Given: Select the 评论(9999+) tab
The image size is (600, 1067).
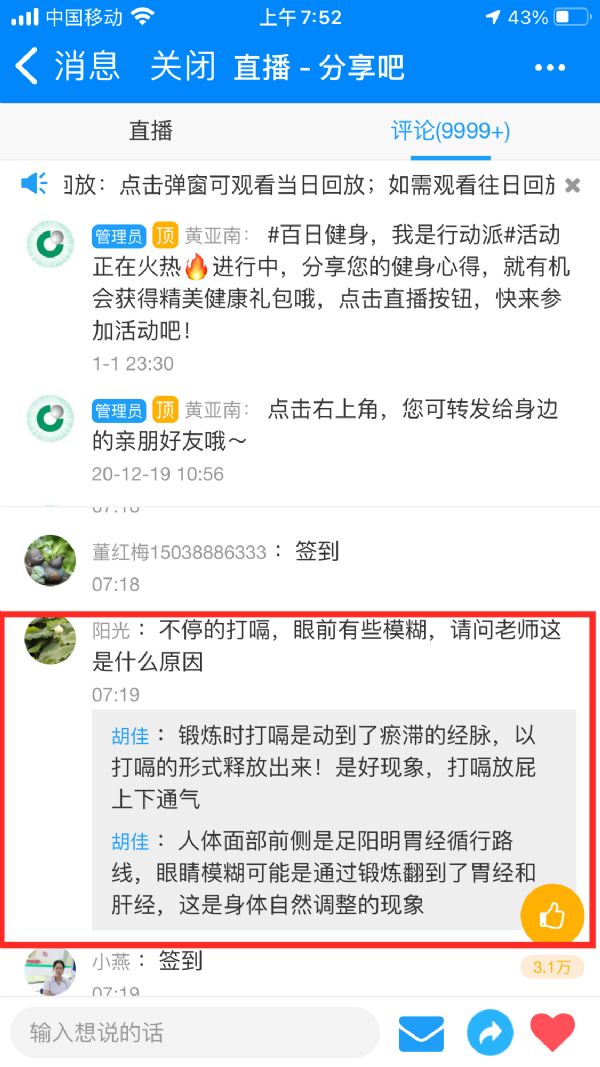Looking at the screenshot, I should coord(450,130).
